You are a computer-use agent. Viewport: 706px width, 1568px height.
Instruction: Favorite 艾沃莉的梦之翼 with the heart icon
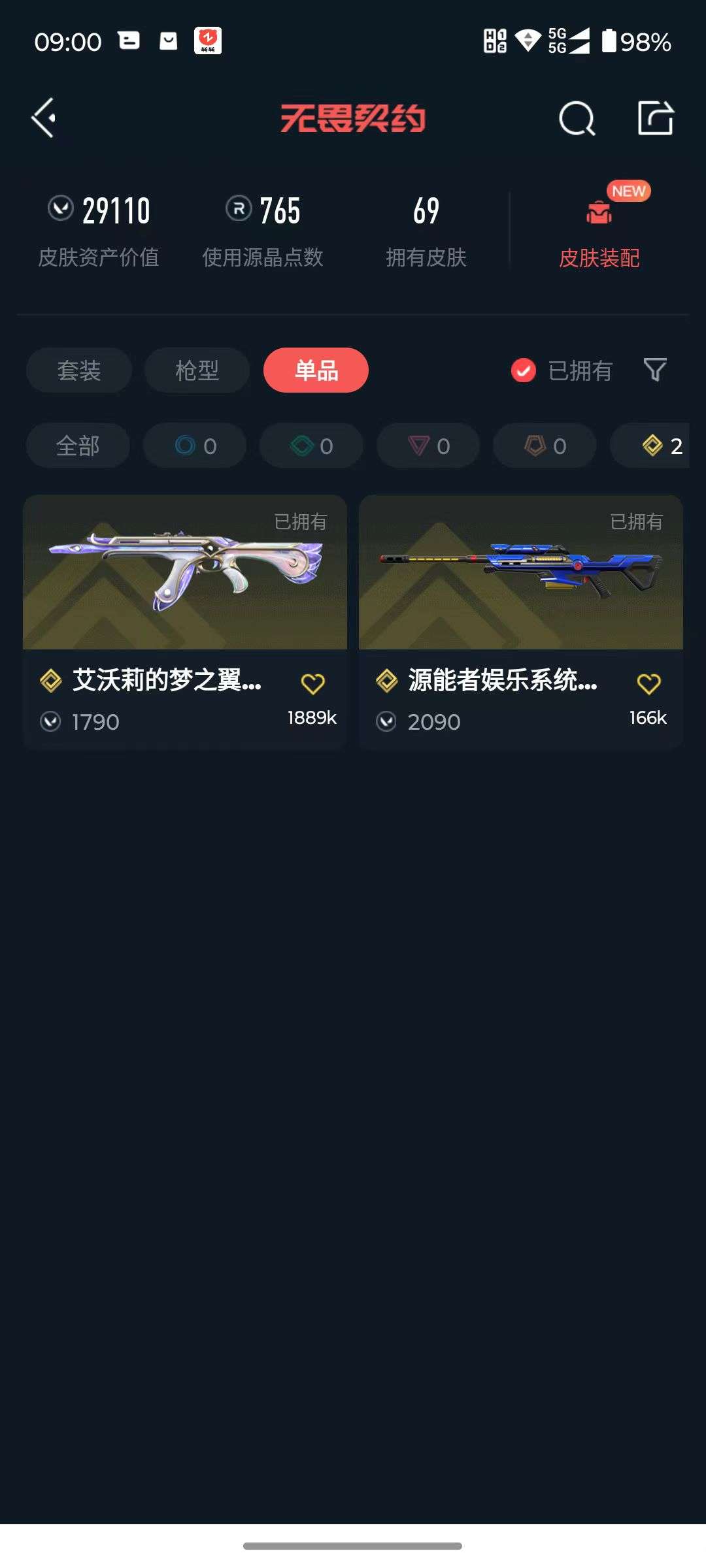(314, 683)
